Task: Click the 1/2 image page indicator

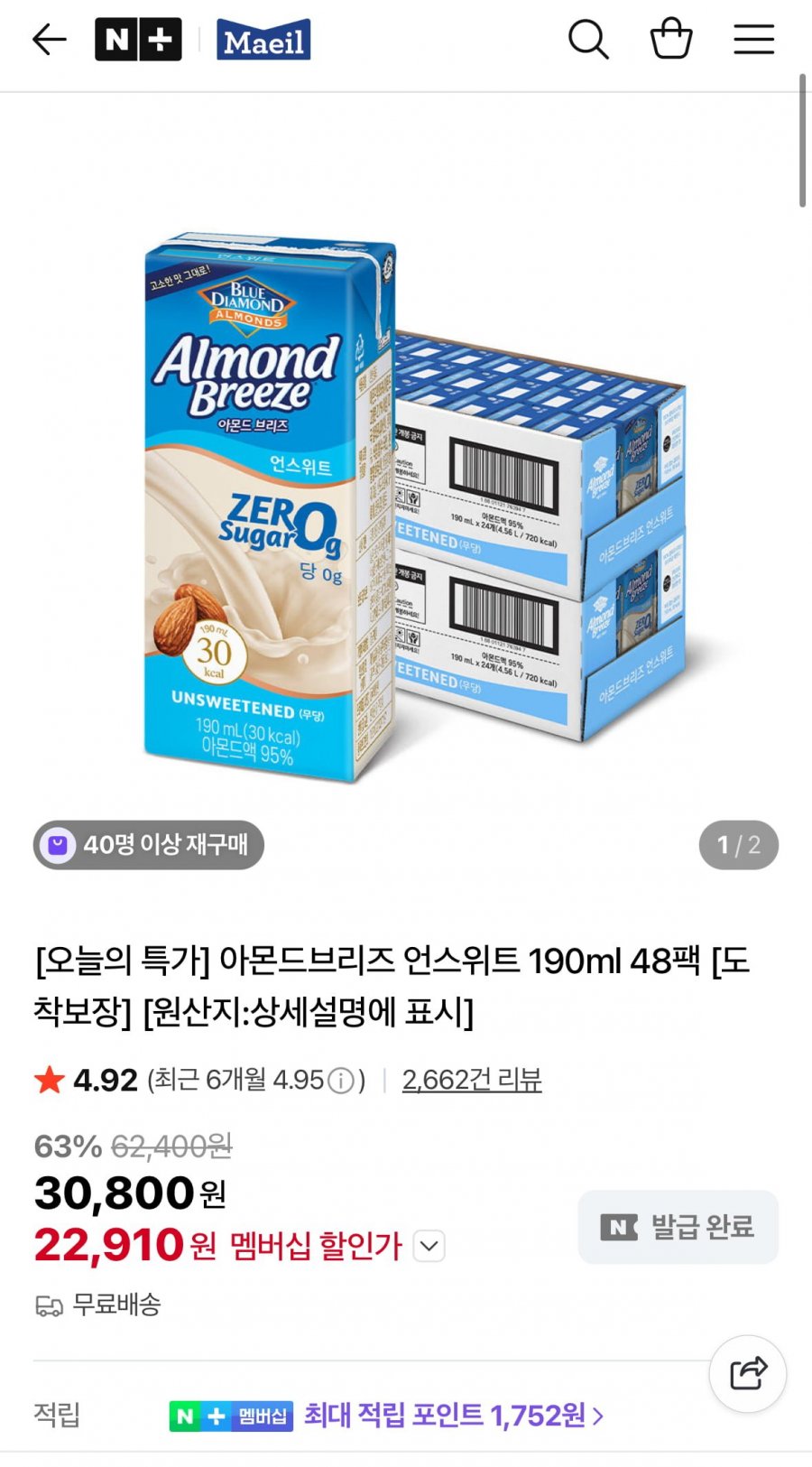Action: coord(737,845)
